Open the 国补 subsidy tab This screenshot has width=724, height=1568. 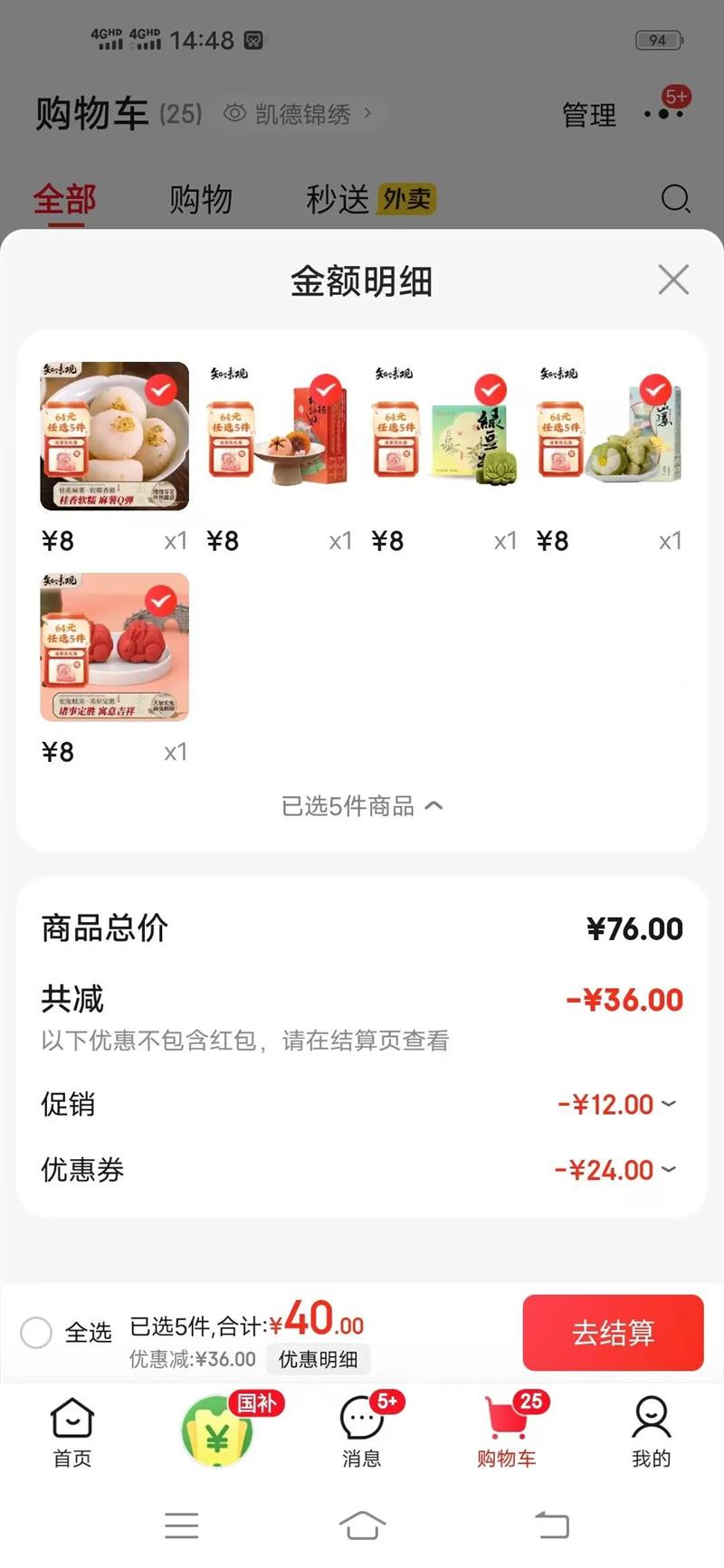click(x=219, y=1431)
